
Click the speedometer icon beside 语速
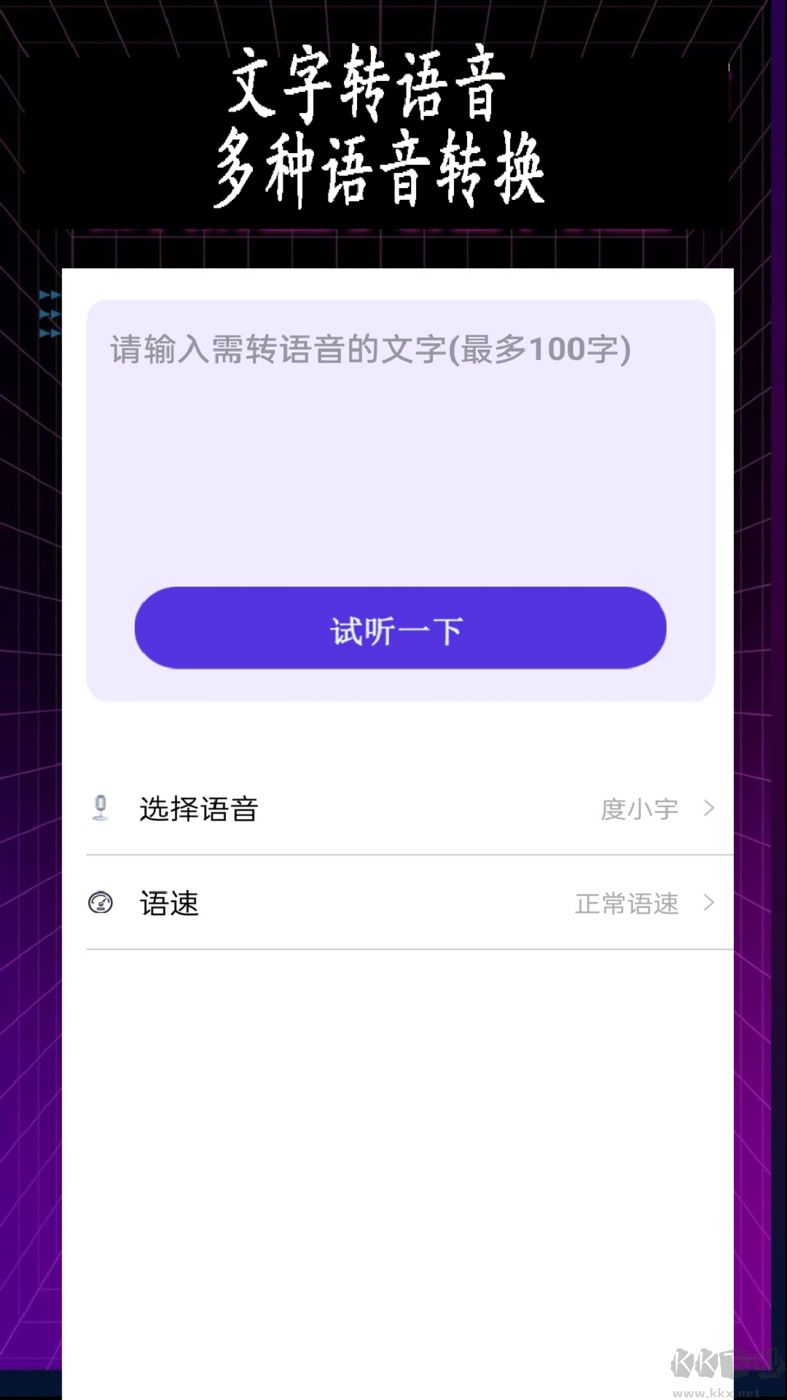100,902
